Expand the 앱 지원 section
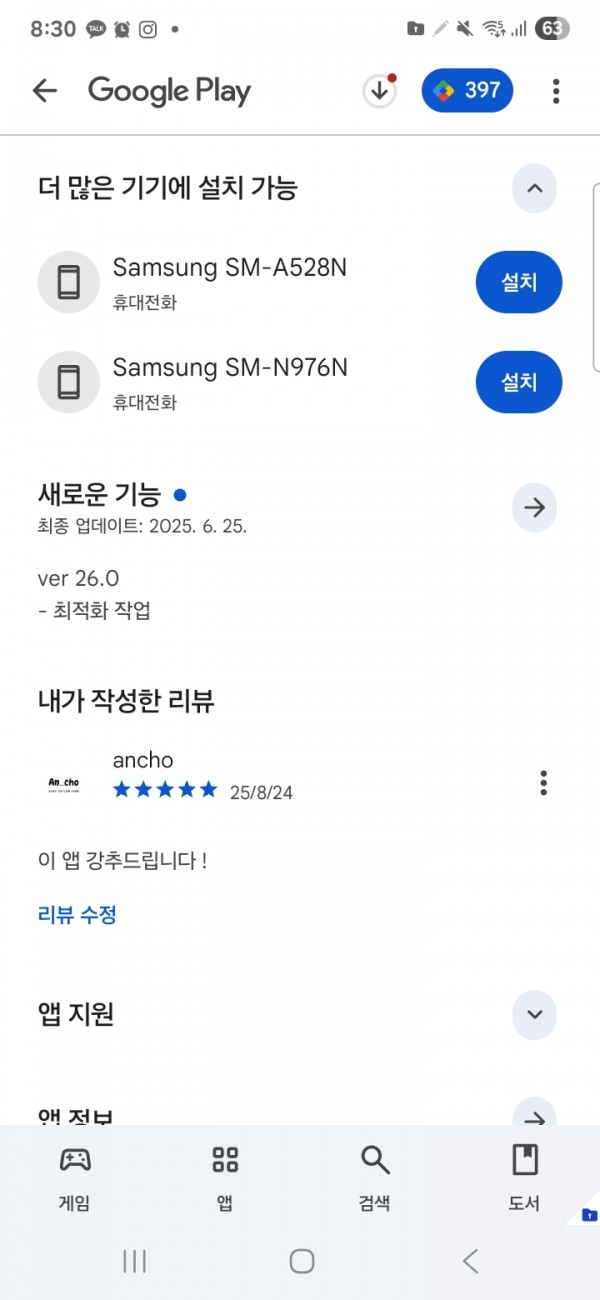Viewport: 600px width, 1300px height. click(534, 1015)
